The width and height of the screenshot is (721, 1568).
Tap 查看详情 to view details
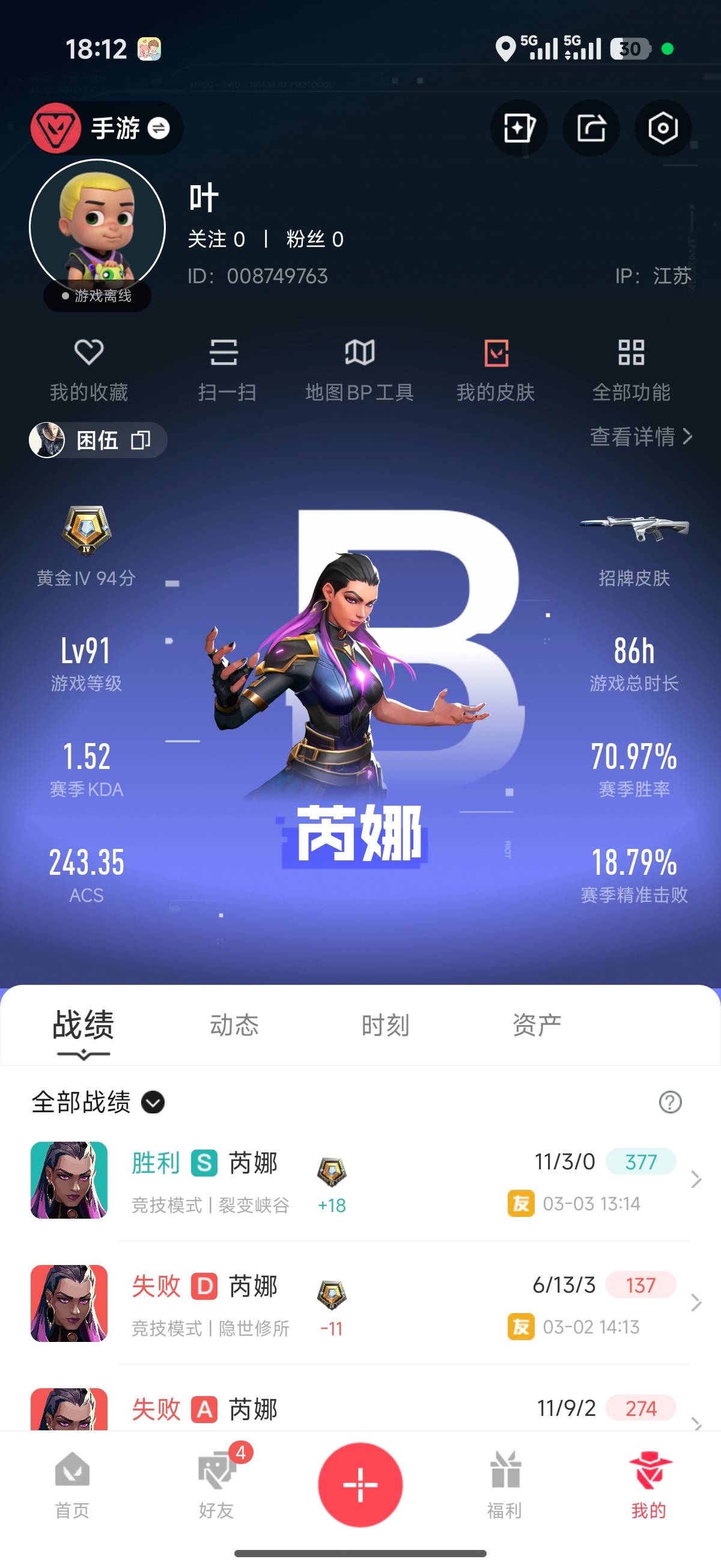(x=640, y=436)
